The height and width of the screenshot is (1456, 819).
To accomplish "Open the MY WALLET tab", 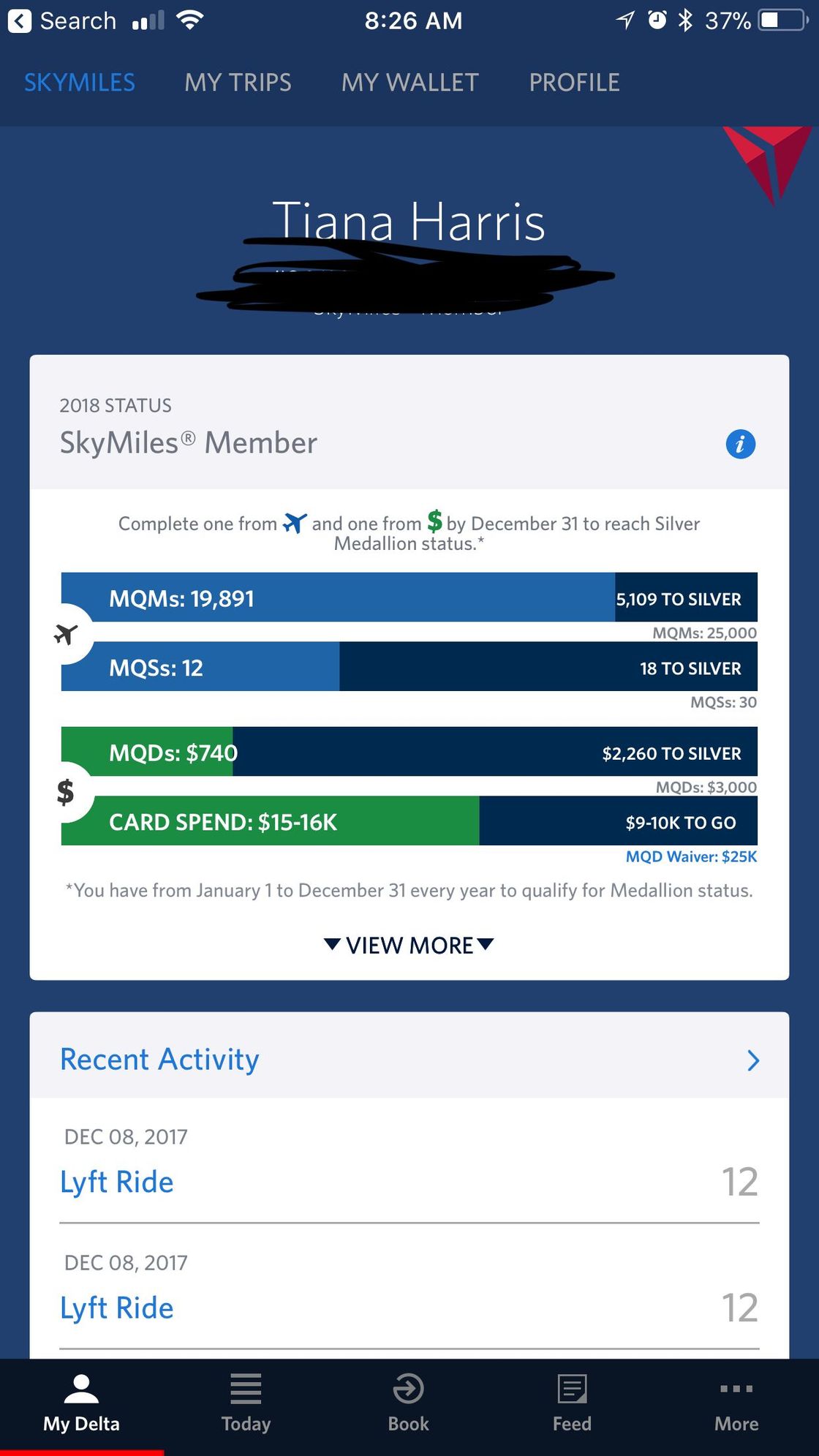I will (x=409, y=83).
